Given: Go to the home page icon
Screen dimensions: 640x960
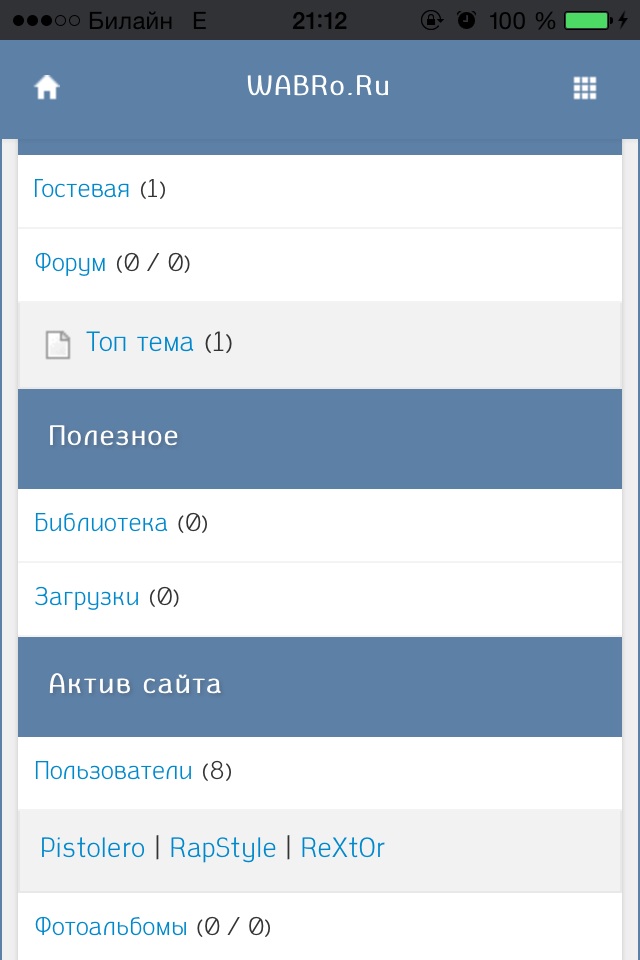Looking at the screenshot, I should [47, 88].
